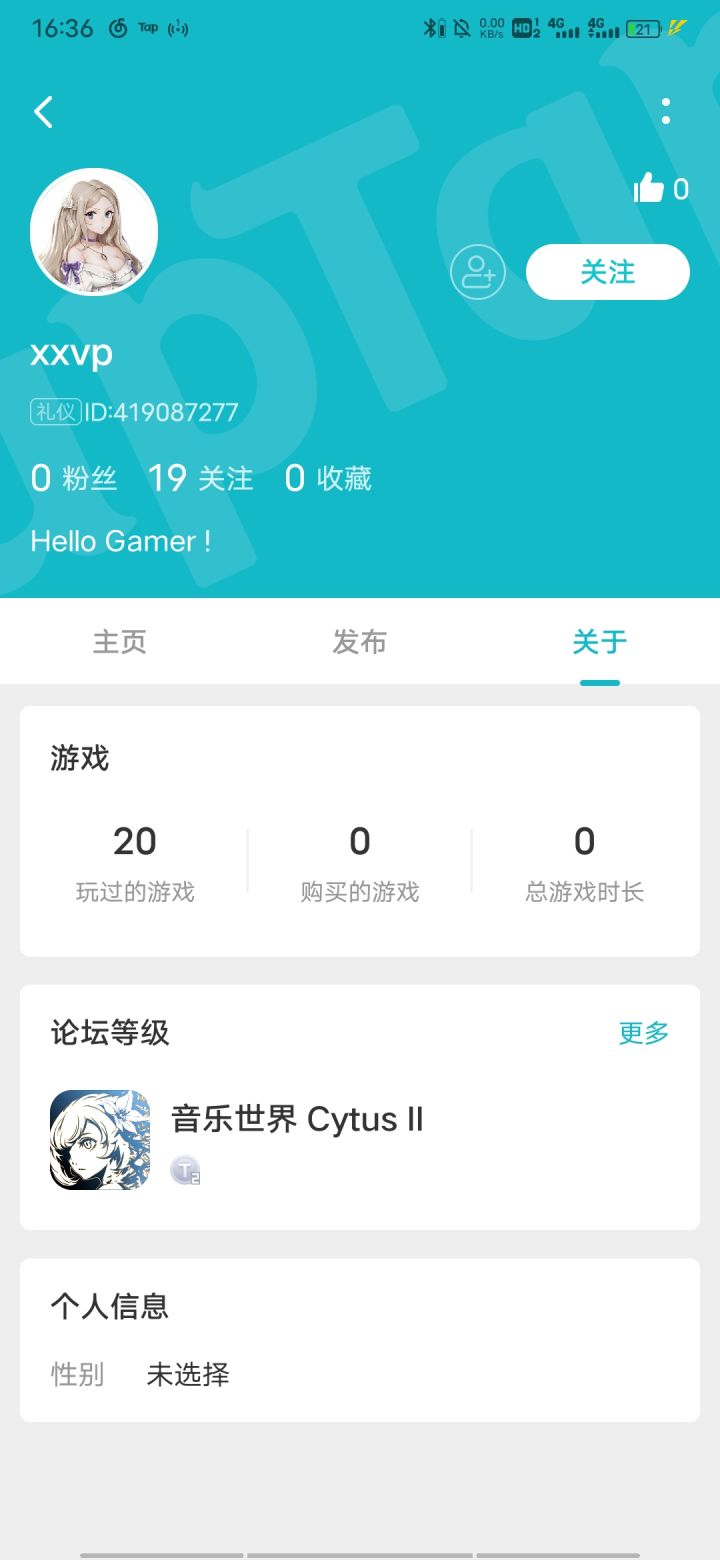This screenshot has width=720, height=1560.
Task: Go back using the top-left arrow
Action: 44,111
